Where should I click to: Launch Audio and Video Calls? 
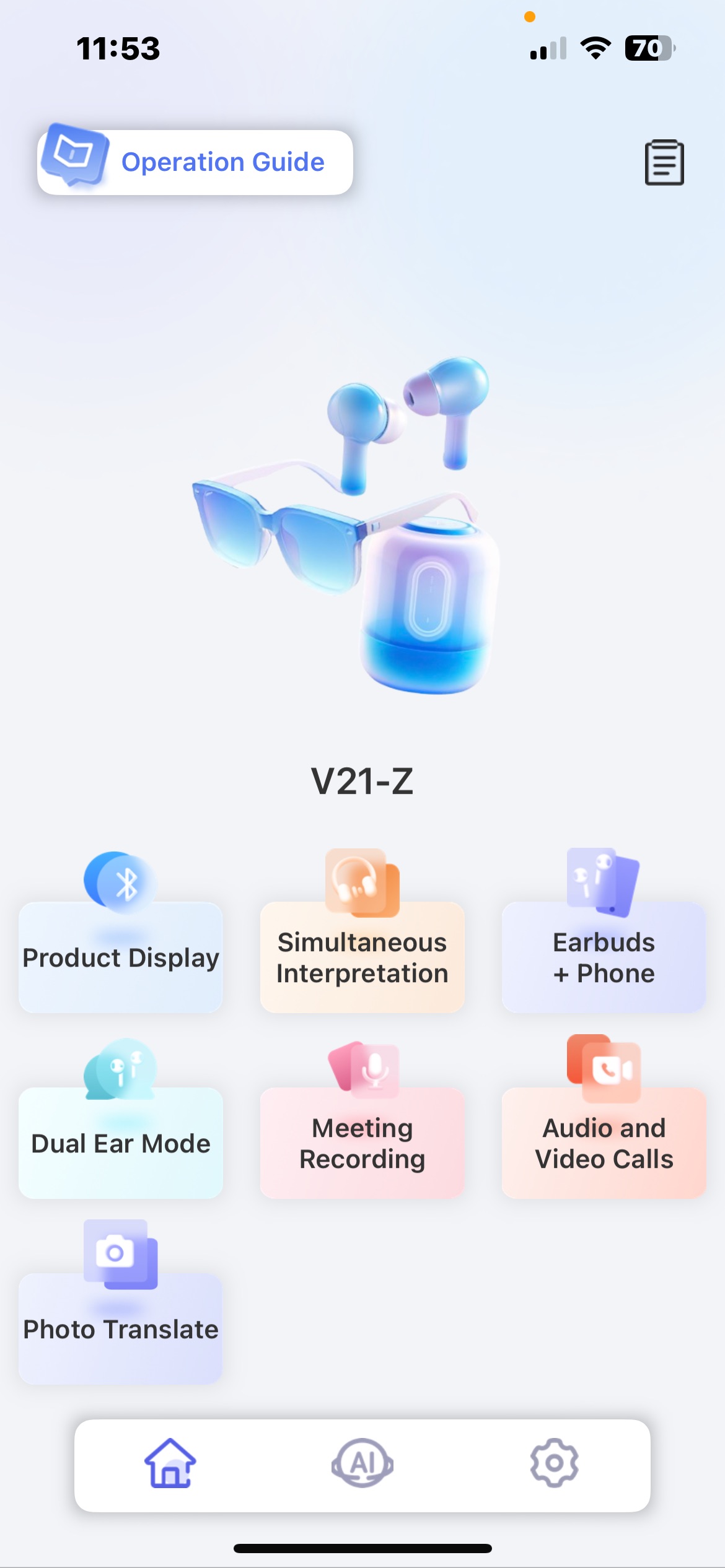(604, 1143)
